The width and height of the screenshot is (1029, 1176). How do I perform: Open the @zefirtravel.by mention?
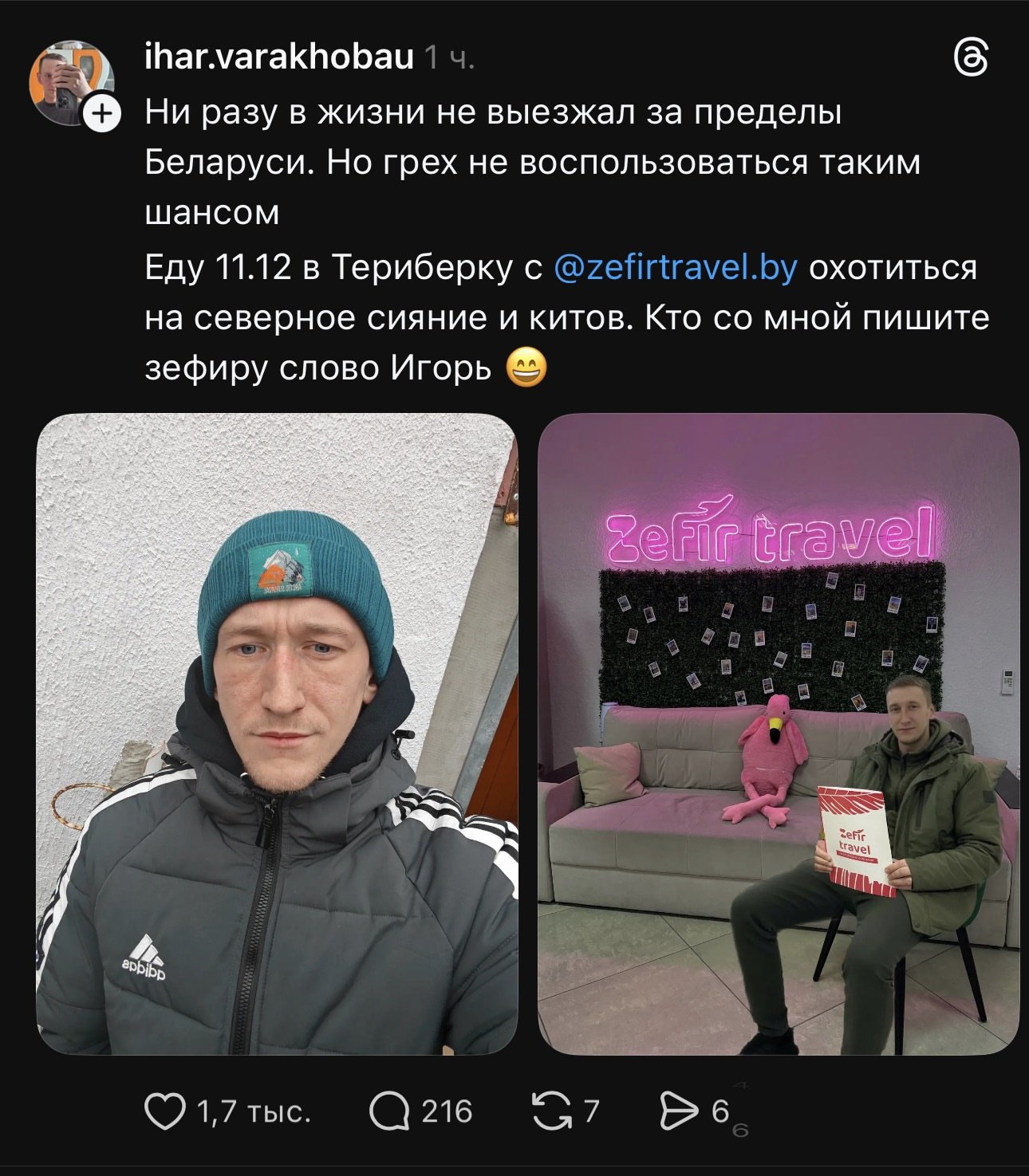[x=675, y=267]
